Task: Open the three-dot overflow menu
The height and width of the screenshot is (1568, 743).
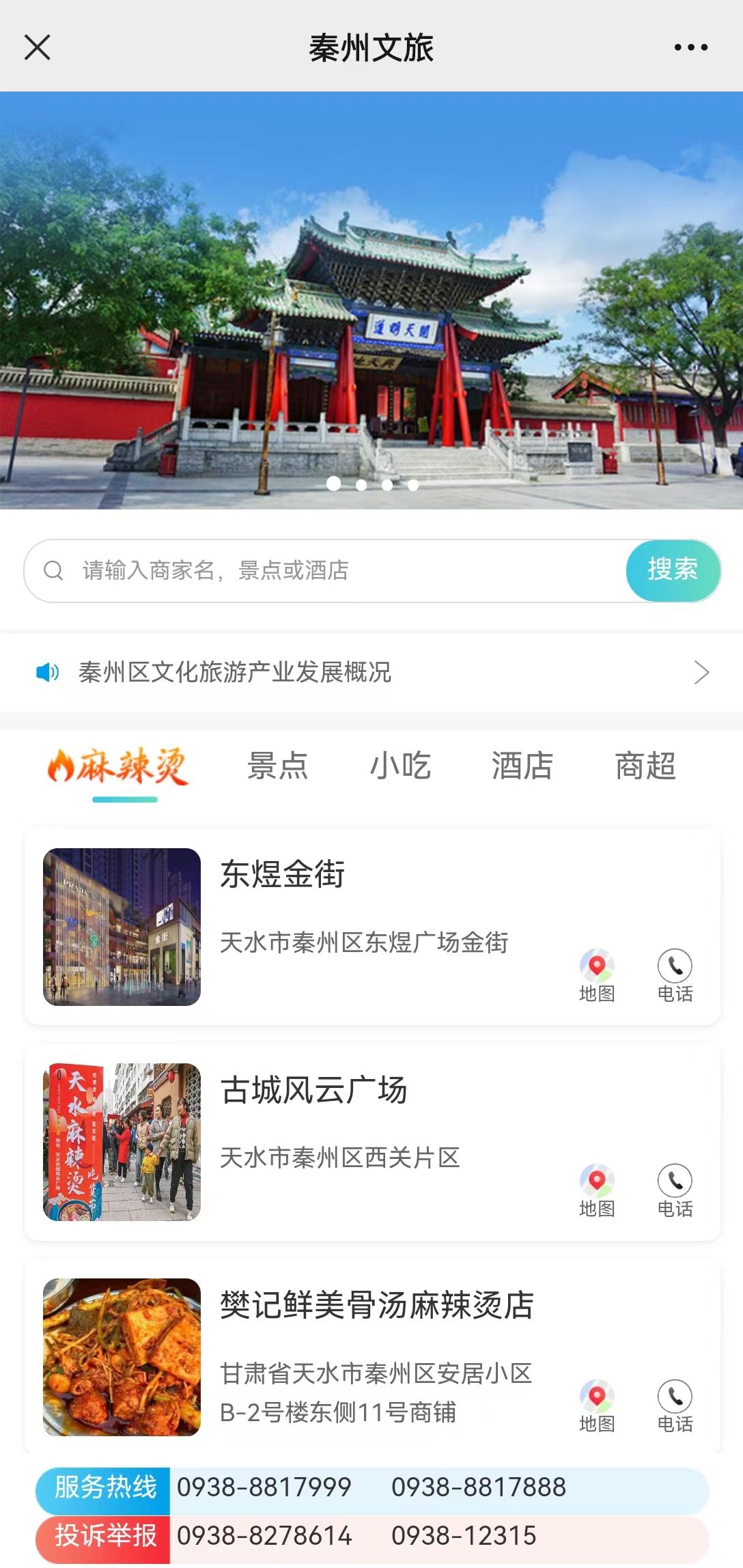Action: (x=690, y=48)
